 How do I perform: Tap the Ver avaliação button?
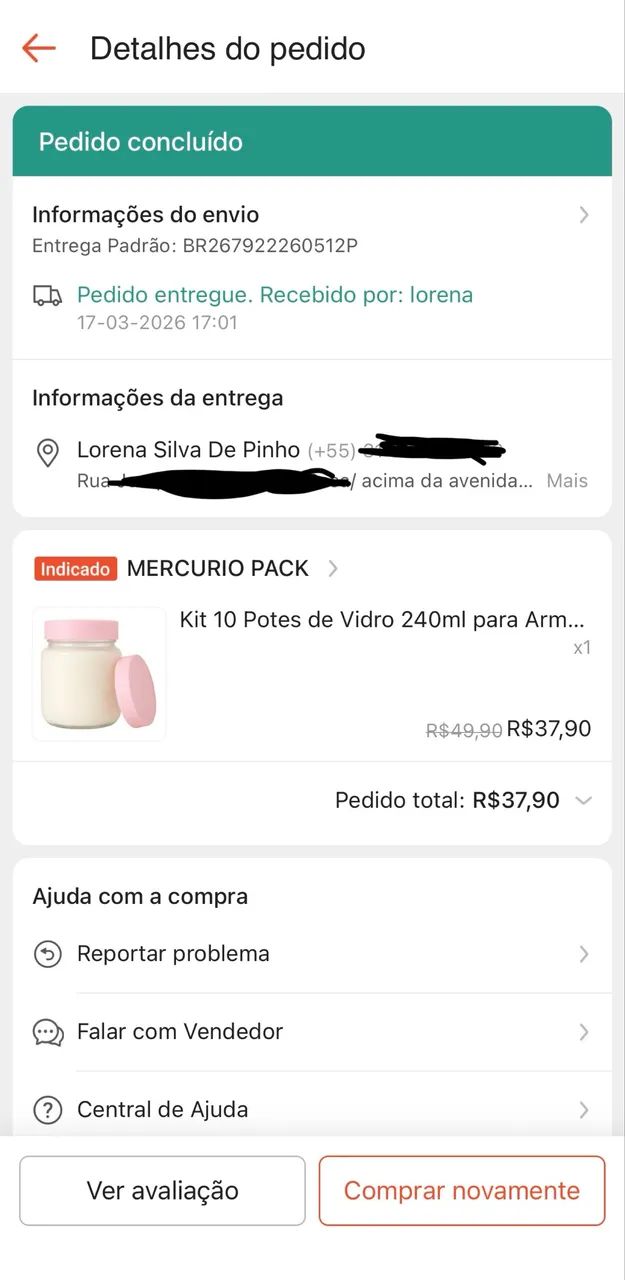[162, 1191]
